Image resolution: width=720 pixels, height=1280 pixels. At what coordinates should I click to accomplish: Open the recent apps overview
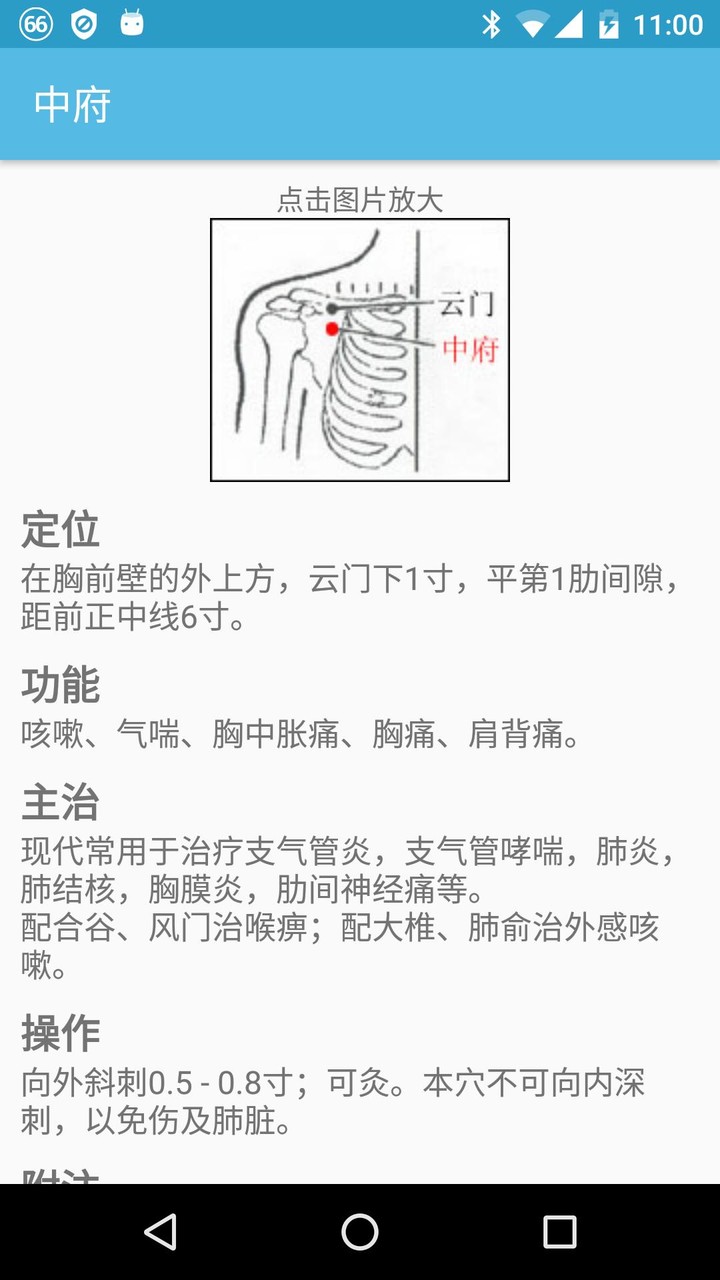click(559, 1232)
